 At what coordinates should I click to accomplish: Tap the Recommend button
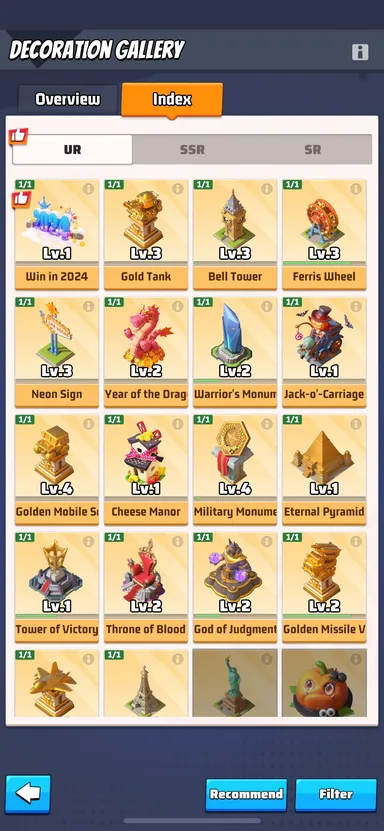[x=246, y=794]
